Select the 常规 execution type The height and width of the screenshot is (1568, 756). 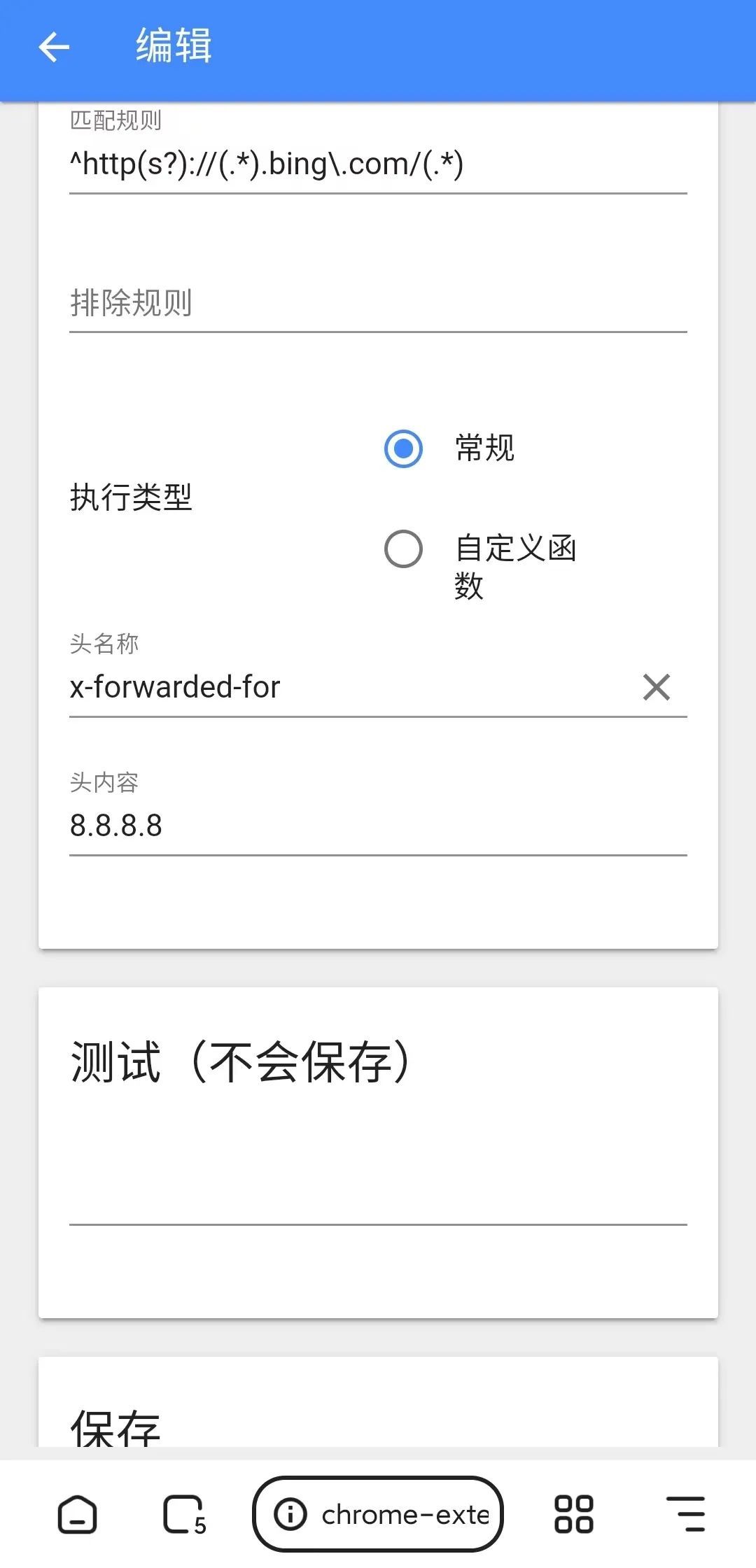(x=404, y=448)
